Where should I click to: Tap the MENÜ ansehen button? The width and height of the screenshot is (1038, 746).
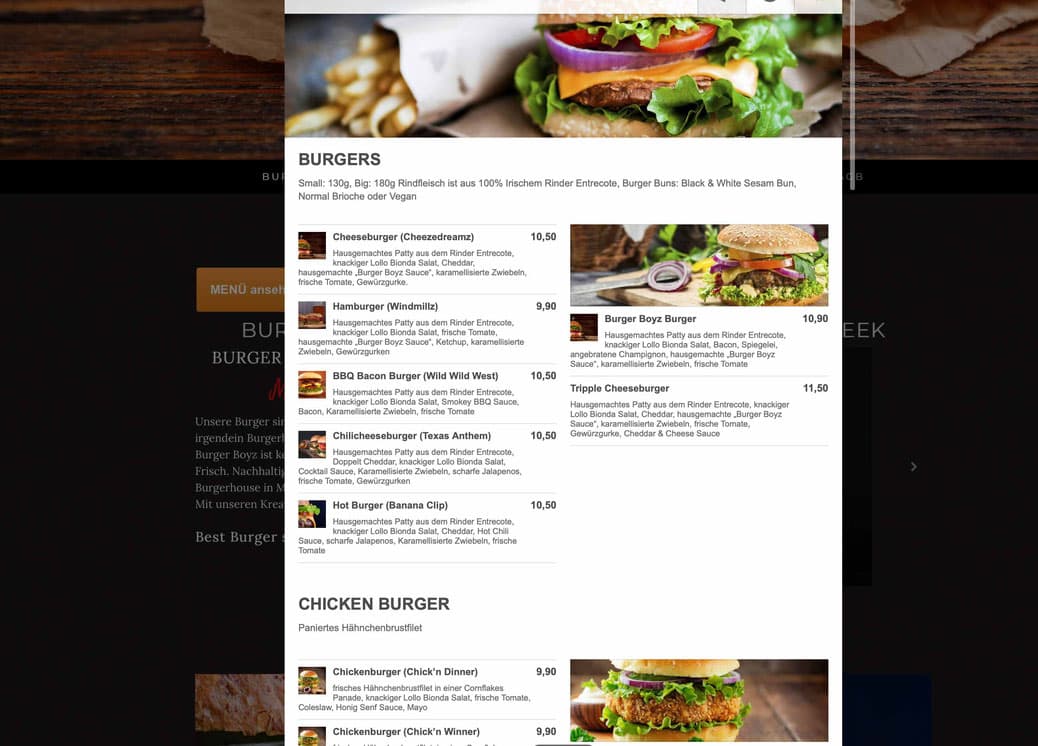tap(241, 289)
